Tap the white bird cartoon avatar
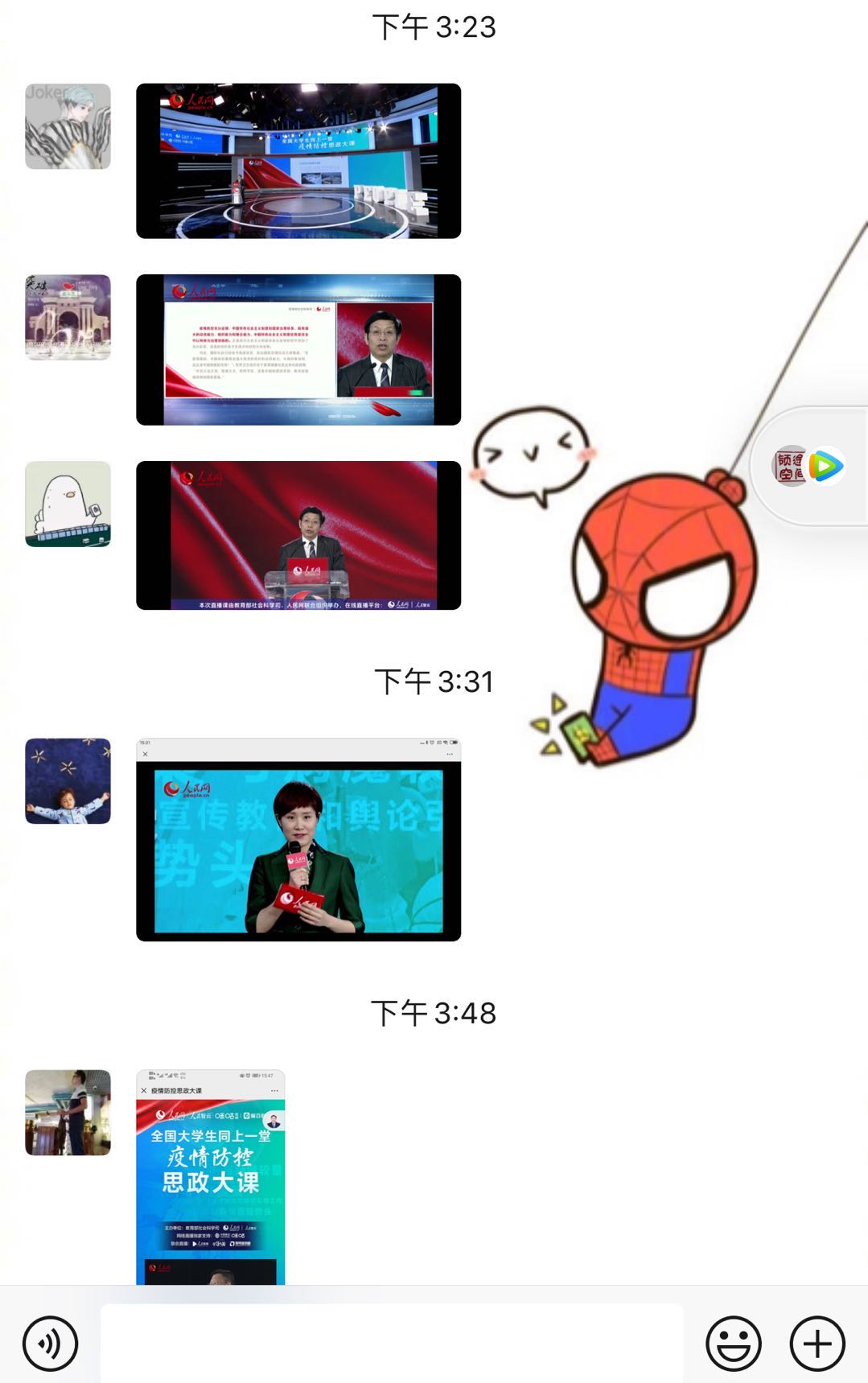 (68, 504)
